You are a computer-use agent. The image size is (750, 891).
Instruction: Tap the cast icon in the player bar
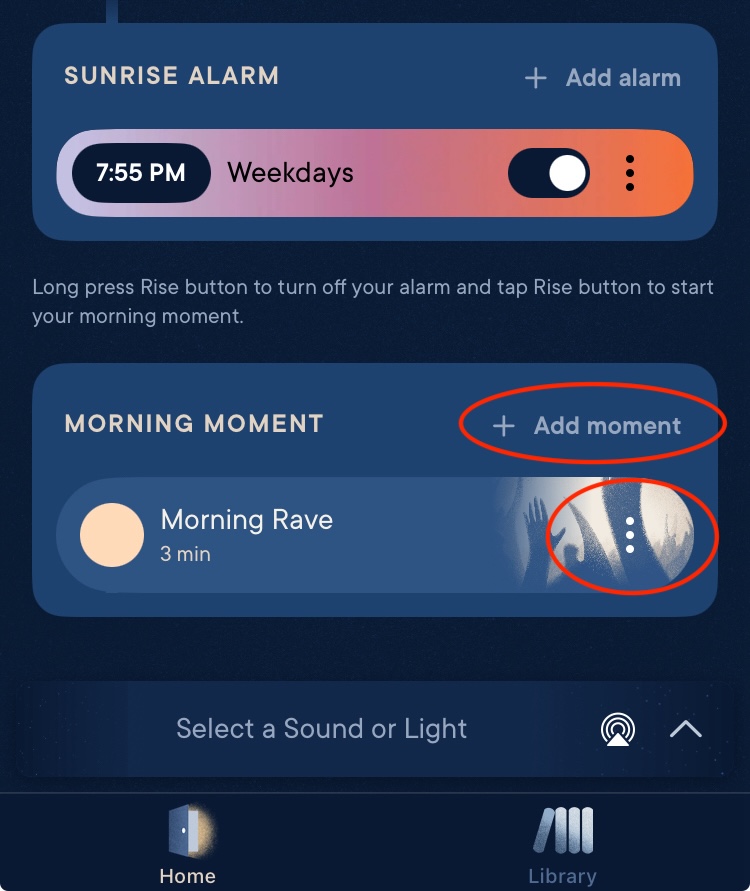click(618, 729)
